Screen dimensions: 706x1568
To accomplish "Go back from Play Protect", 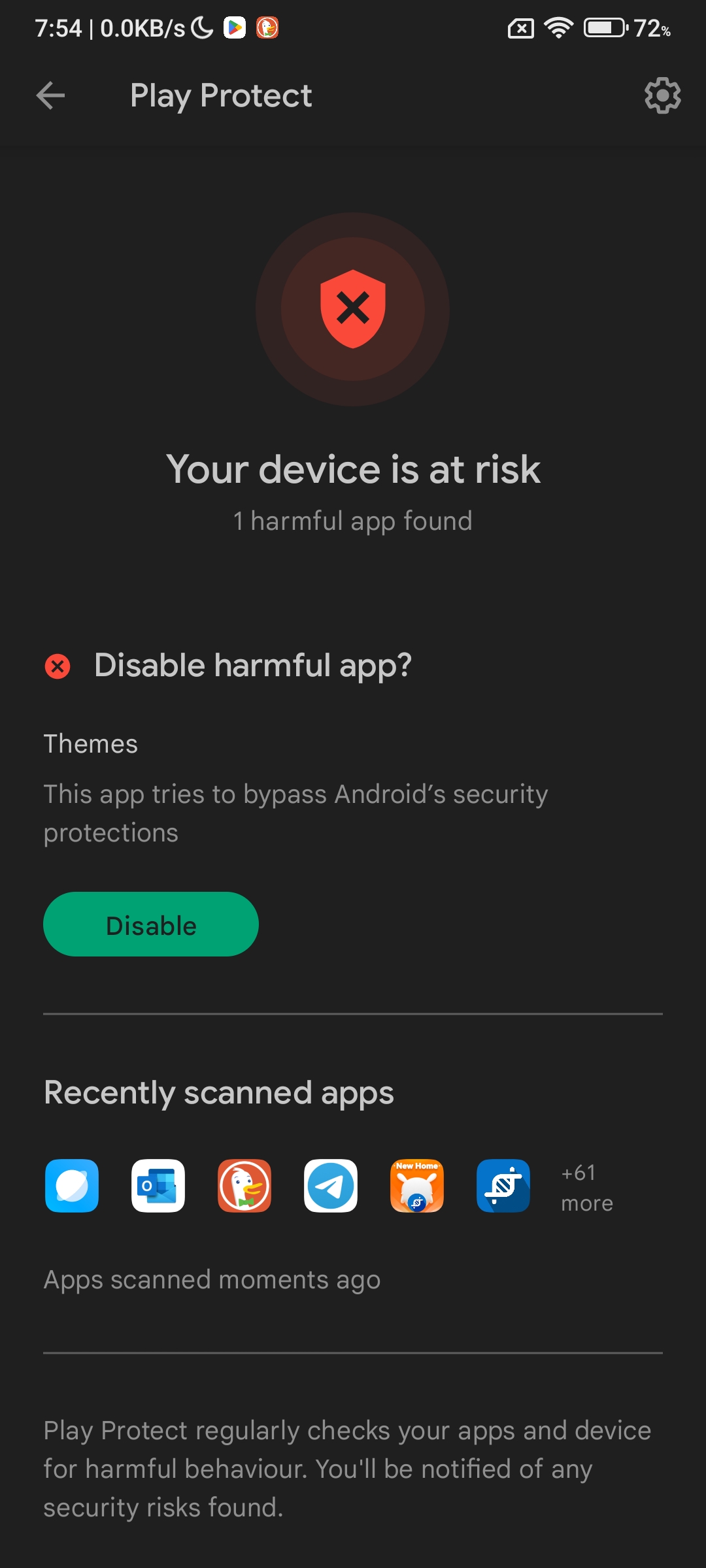I will click(50, 96).
